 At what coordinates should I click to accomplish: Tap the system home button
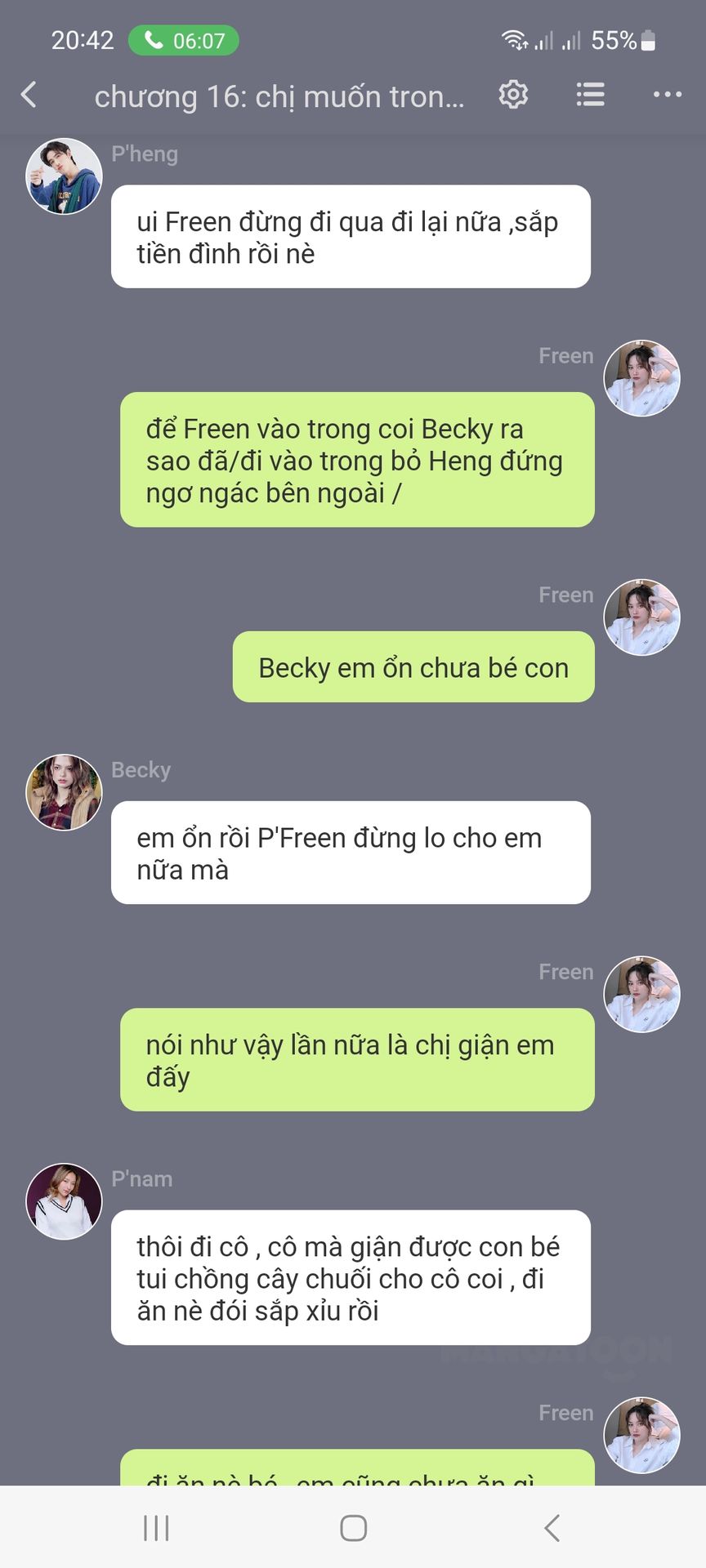pyautogui.click(x=353, y=1527)
